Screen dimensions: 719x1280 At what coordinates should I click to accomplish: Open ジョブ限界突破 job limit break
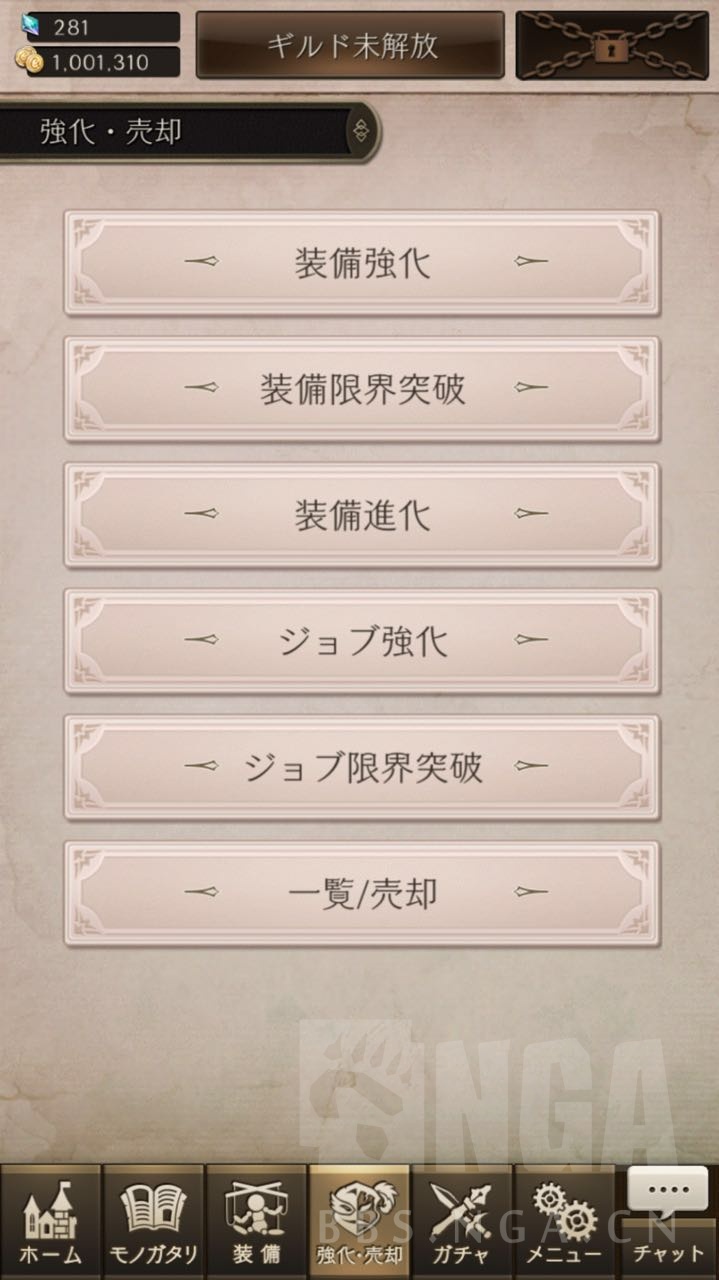click(x=362, y=767)
